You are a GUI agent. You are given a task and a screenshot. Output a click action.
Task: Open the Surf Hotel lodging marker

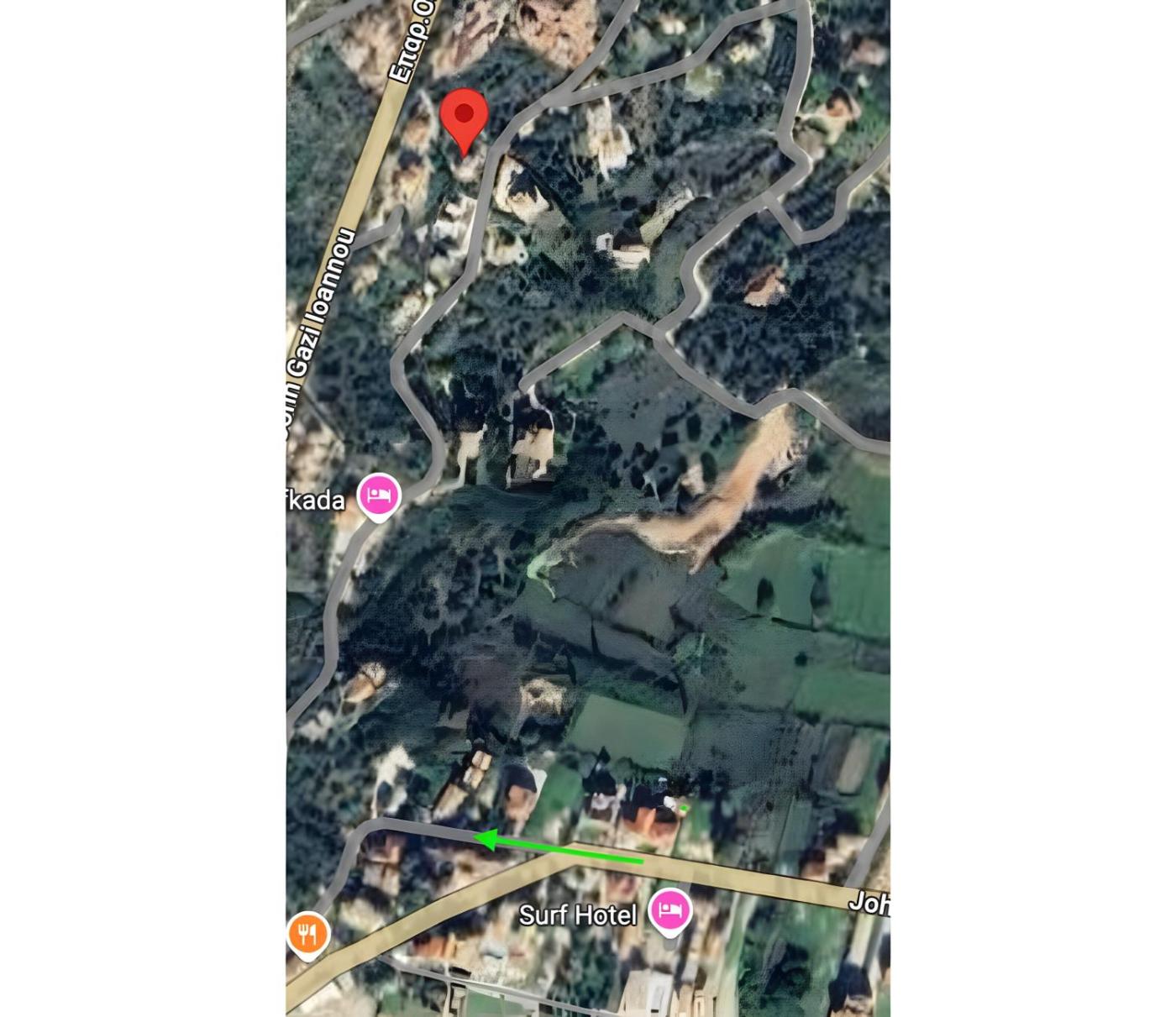[x=669, y=910]
